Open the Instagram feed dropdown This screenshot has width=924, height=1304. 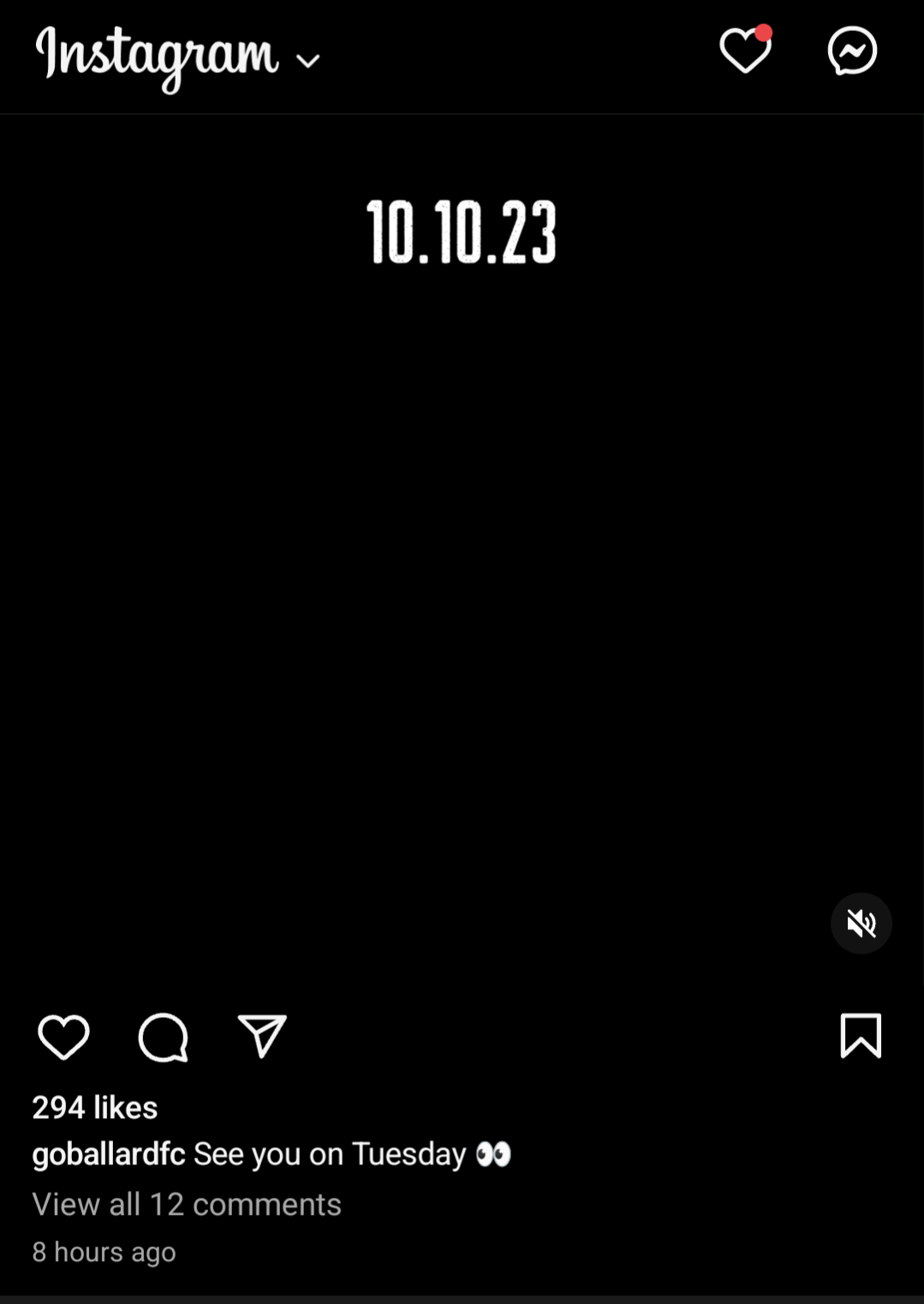click(307, 61)
